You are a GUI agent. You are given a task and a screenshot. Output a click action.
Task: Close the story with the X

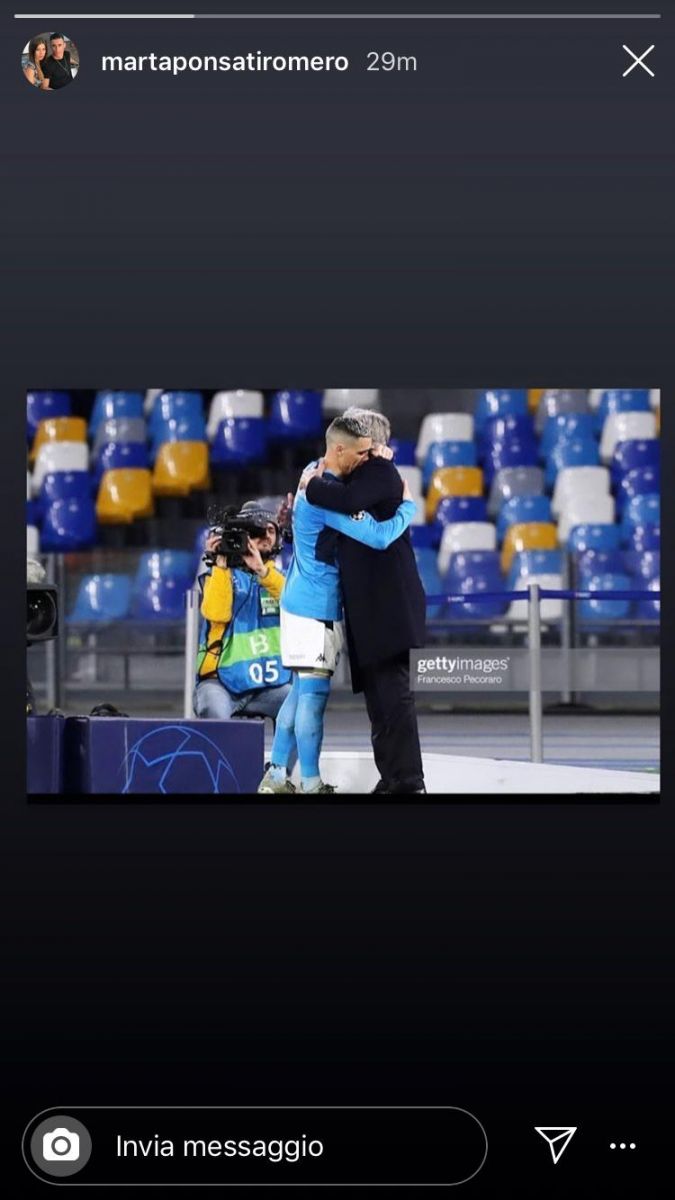(x=638, y=61)
